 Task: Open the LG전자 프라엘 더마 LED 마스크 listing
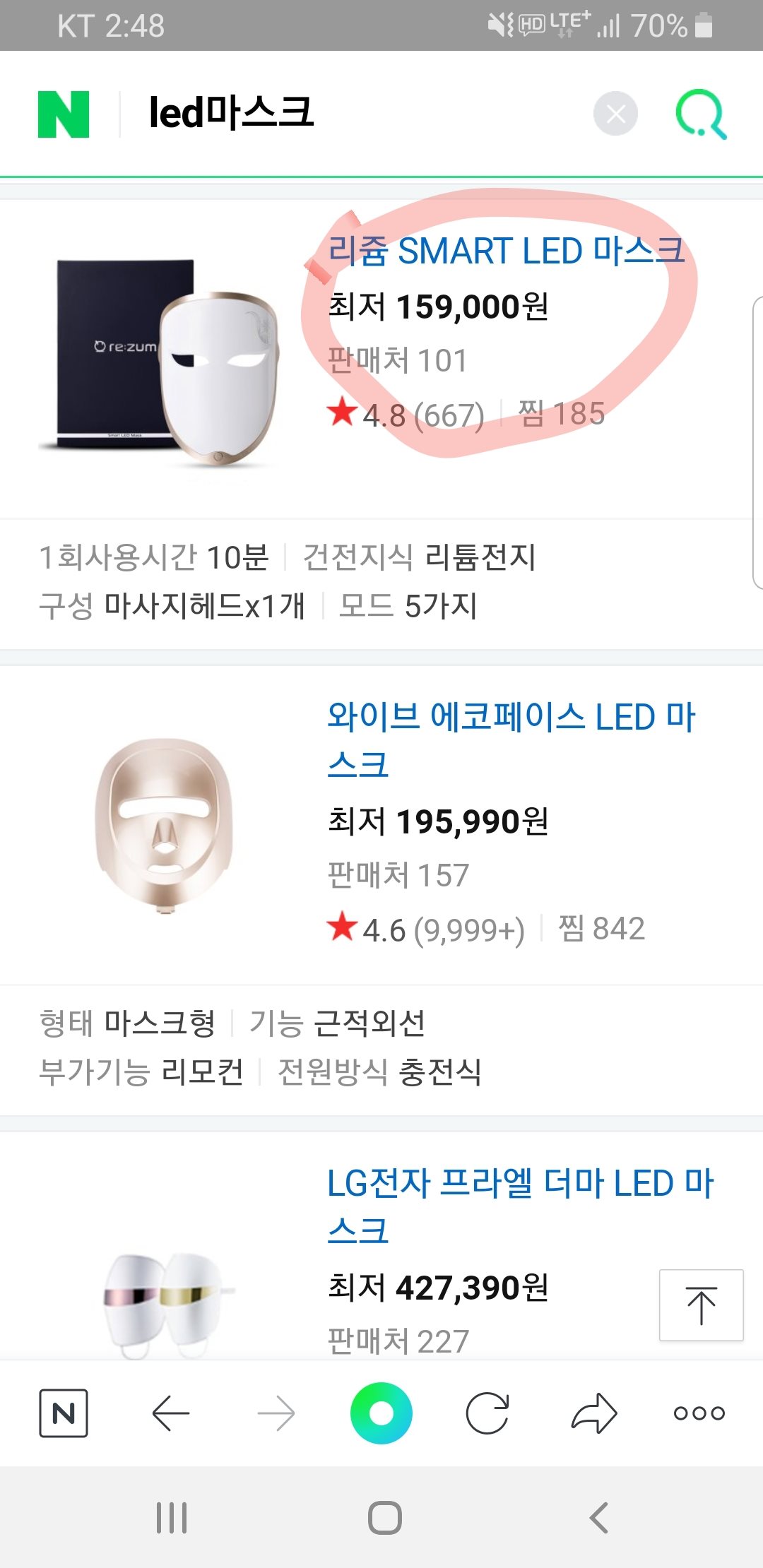point(521,1206)
